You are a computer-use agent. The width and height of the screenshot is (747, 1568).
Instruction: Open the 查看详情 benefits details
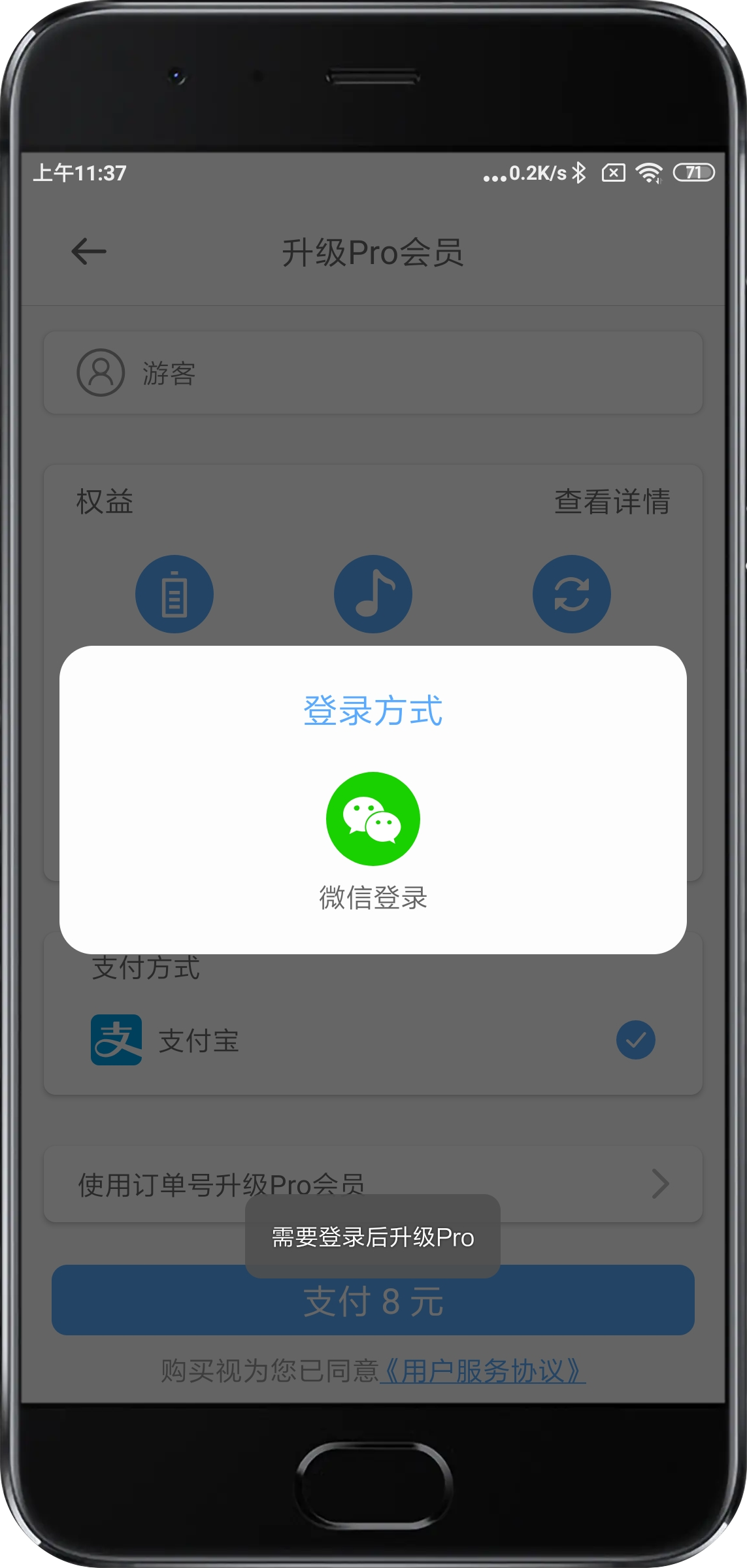pyautogui.click(x=612, y=502)
